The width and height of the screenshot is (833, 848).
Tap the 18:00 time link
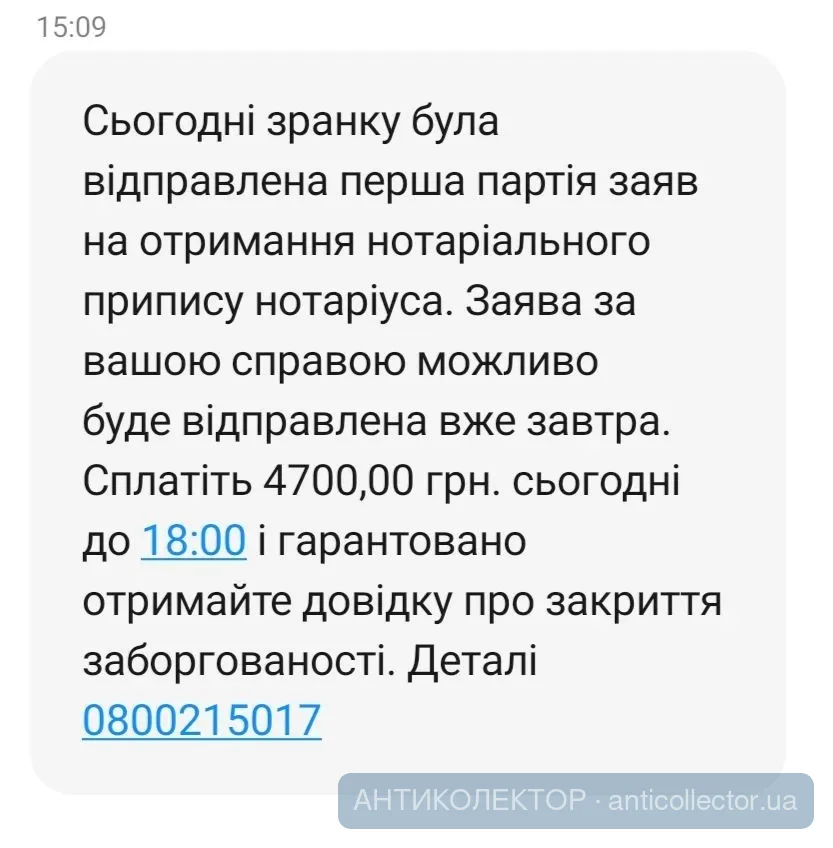[193, 541]
